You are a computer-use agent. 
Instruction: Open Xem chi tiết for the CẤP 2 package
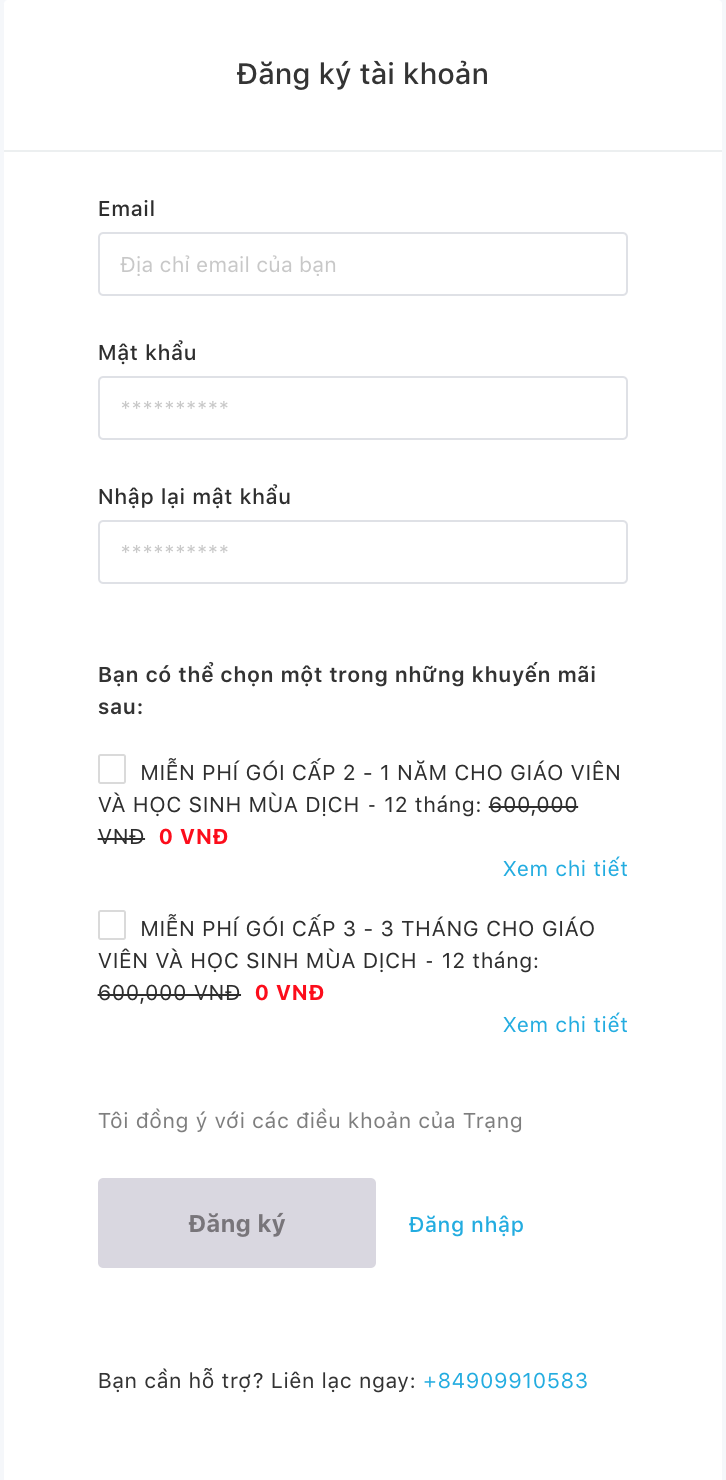point(565,868)
